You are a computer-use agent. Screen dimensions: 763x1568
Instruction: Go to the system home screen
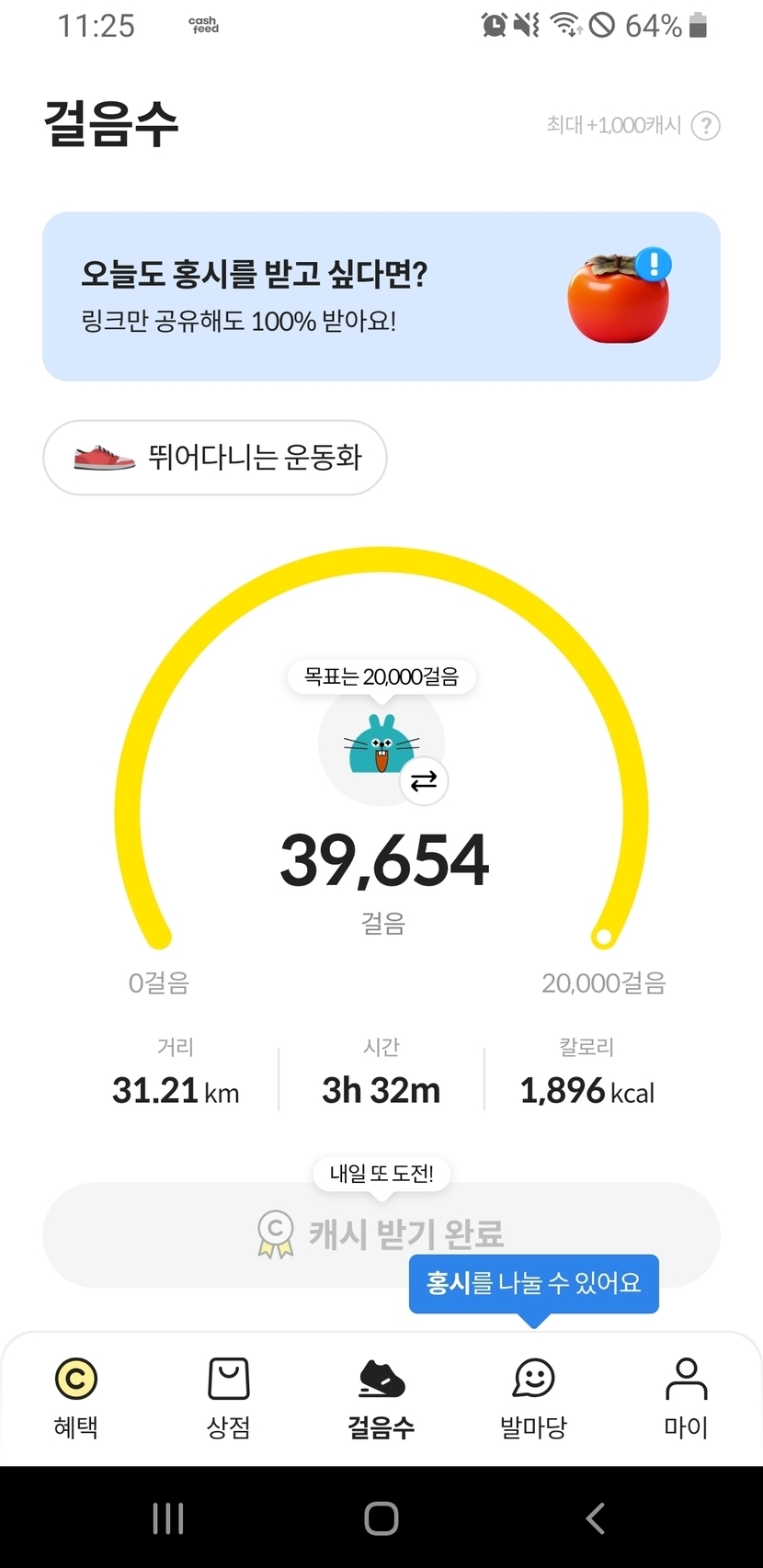pyautogui.click(x=381, y=1518)
